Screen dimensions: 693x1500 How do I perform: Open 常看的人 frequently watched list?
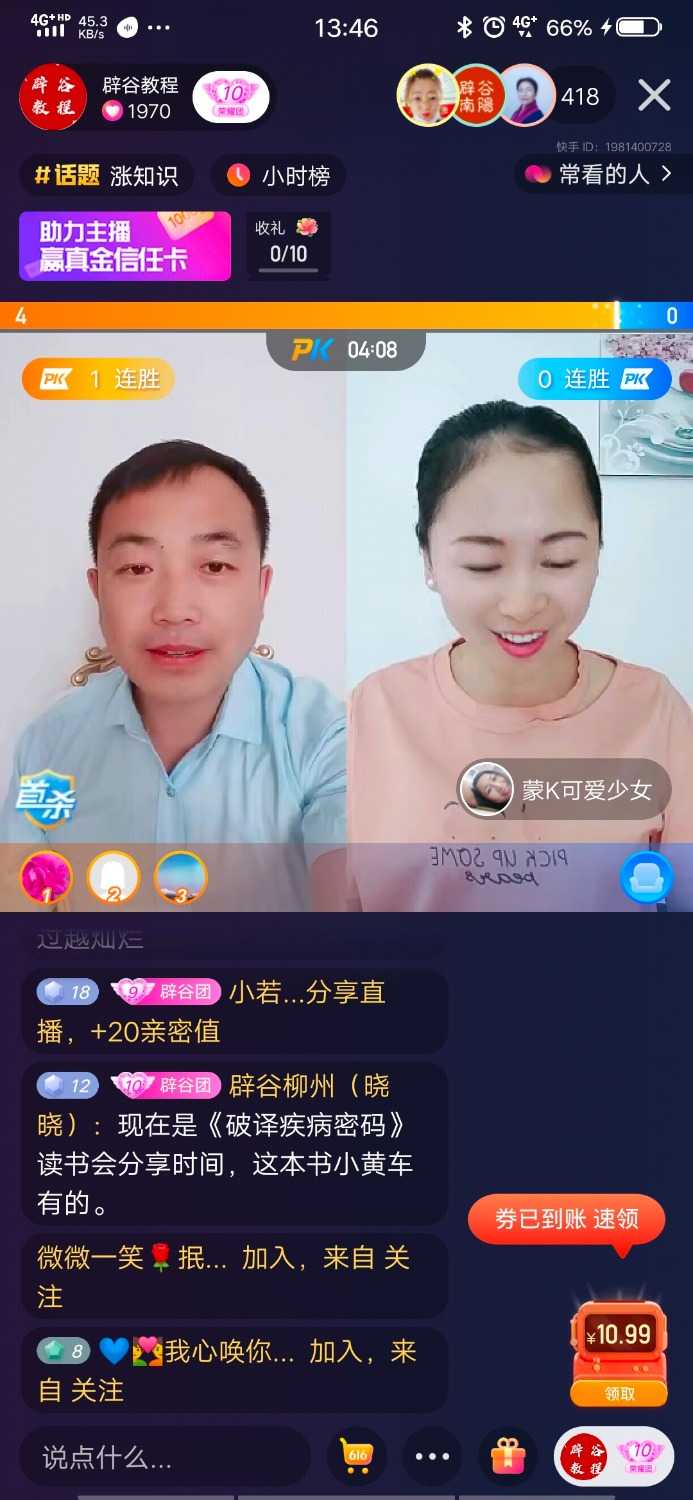pyautogui.click(x=598, y=175)
